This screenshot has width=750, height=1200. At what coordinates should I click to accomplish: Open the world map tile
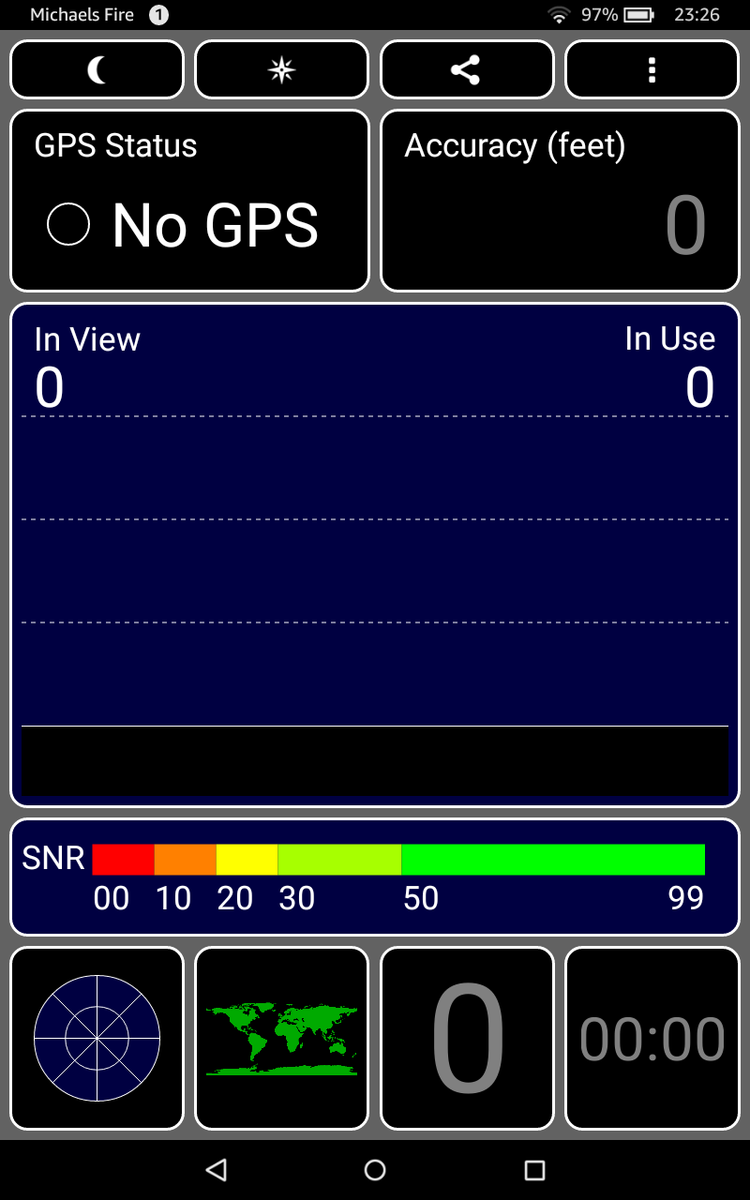[282, 1038]
